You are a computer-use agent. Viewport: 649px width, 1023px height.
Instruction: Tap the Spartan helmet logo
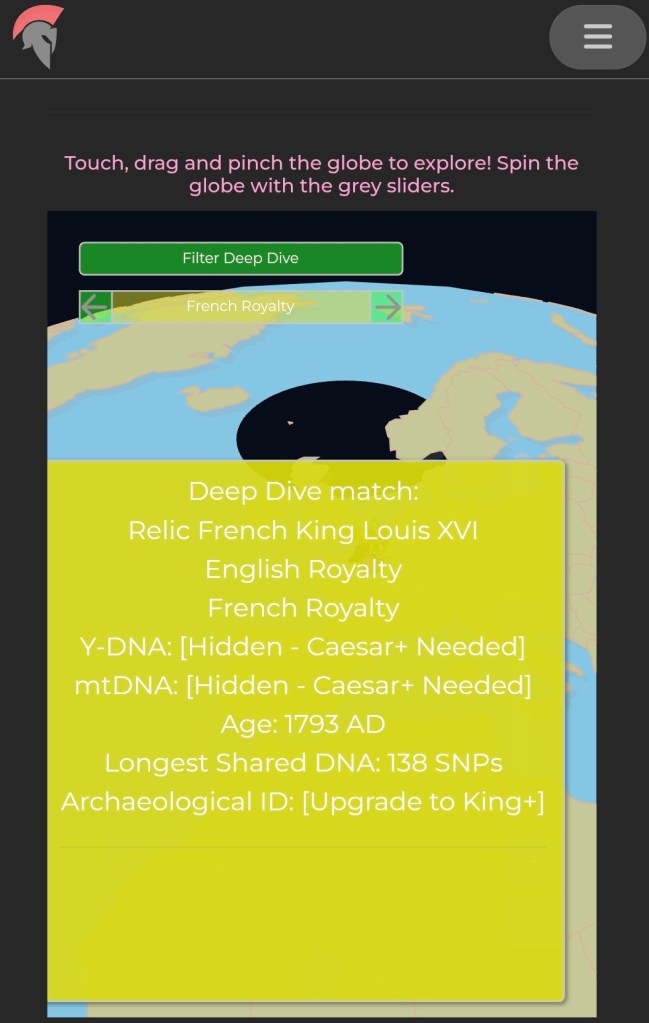38,37
